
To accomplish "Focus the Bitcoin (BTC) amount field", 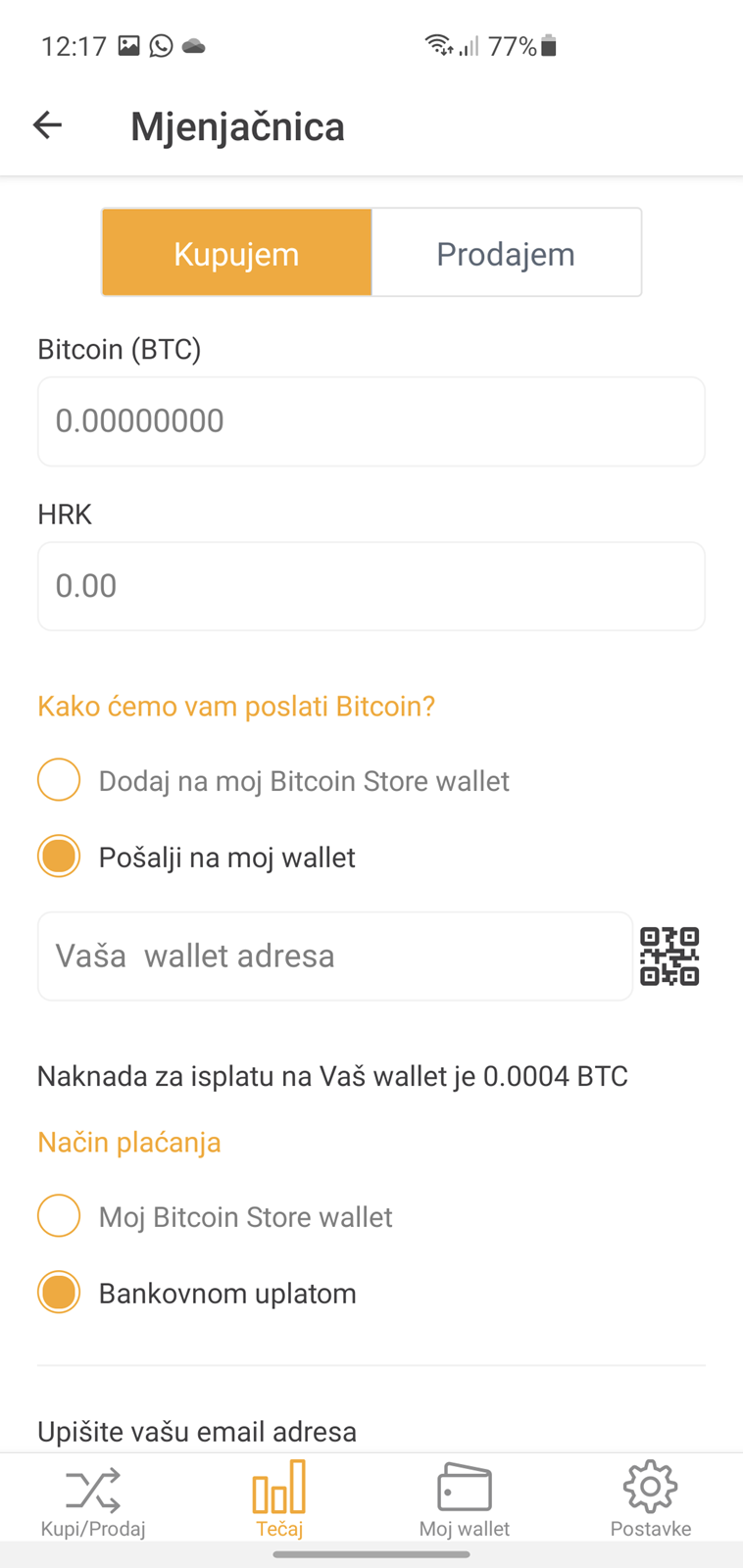I will pyautogui.click(x=371, y=421).
